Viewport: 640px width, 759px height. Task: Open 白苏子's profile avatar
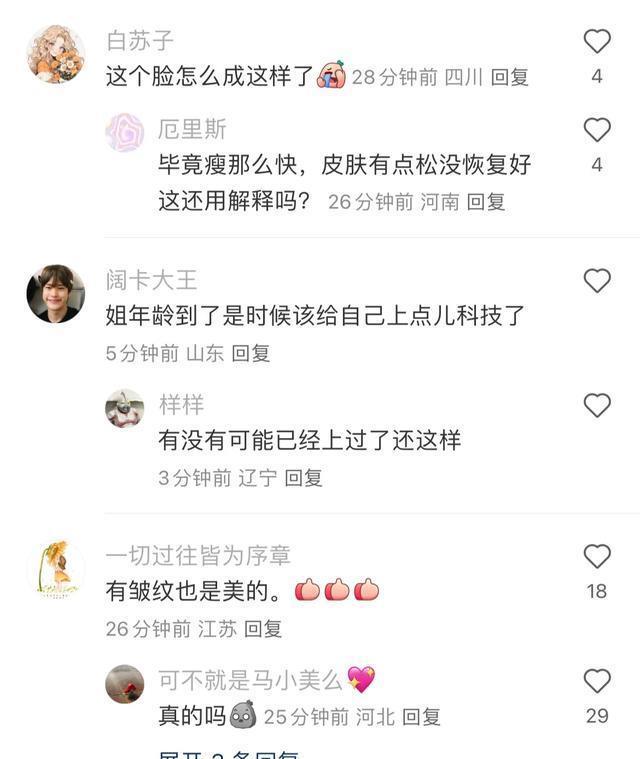[x=55, y=54]
